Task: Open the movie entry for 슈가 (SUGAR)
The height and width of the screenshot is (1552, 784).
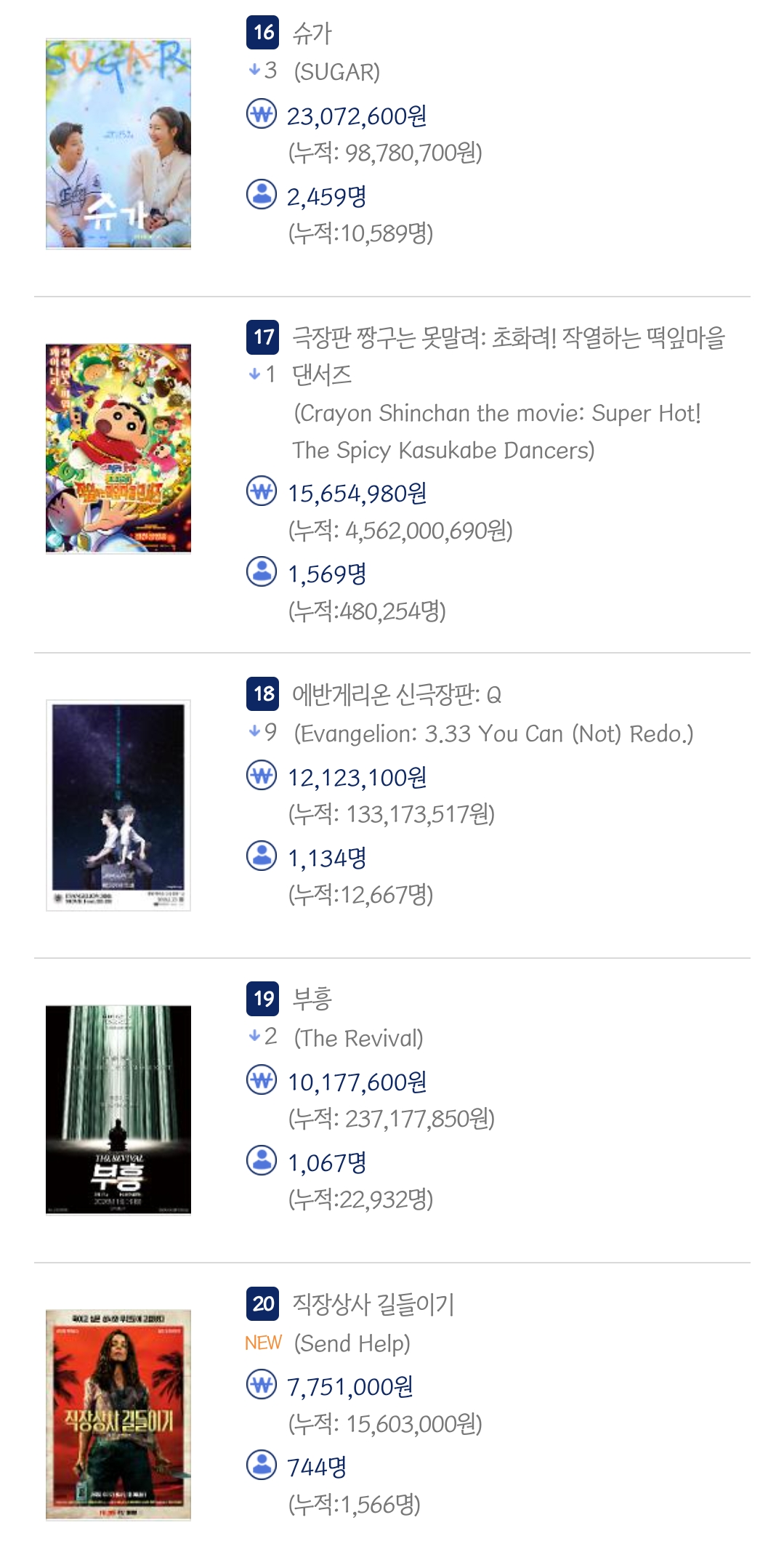Action: coord(312,33)
